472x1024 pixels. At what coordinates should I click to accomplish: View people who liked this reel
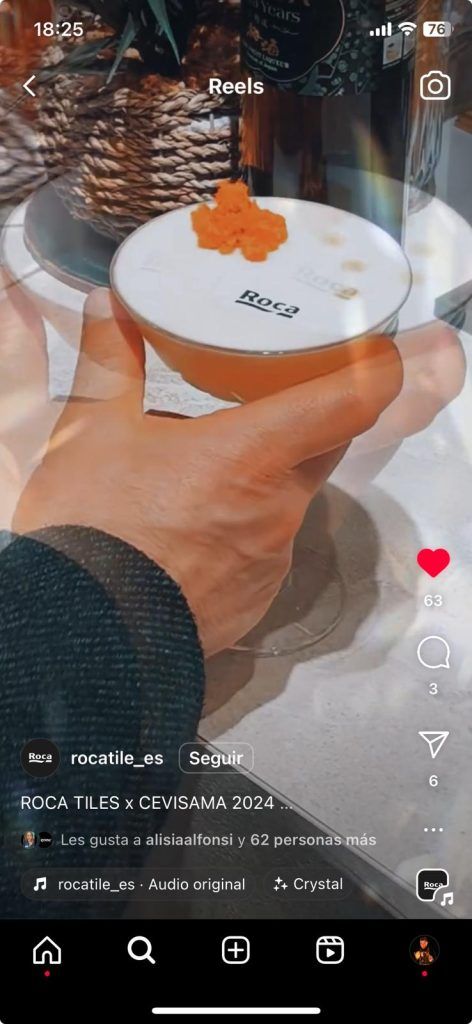click(218, 840)
